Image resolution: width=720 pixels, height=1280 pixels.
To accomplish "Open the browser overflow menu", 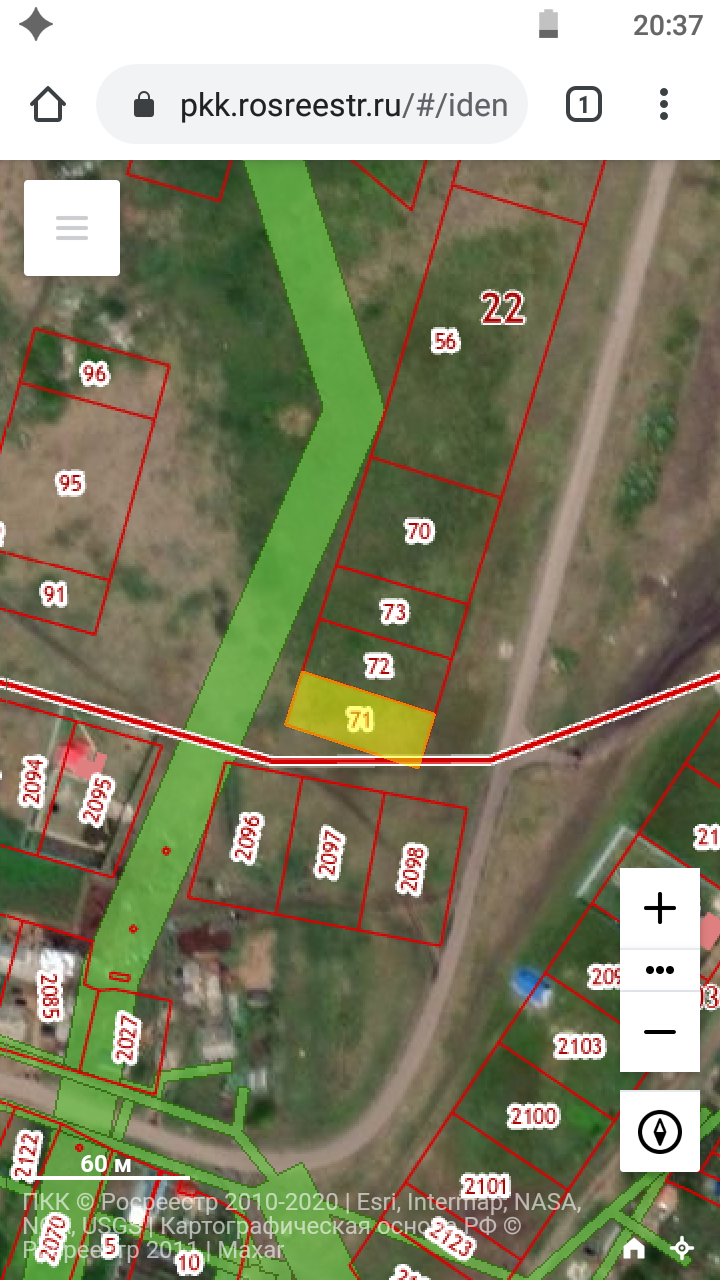I will pos(664,104).
